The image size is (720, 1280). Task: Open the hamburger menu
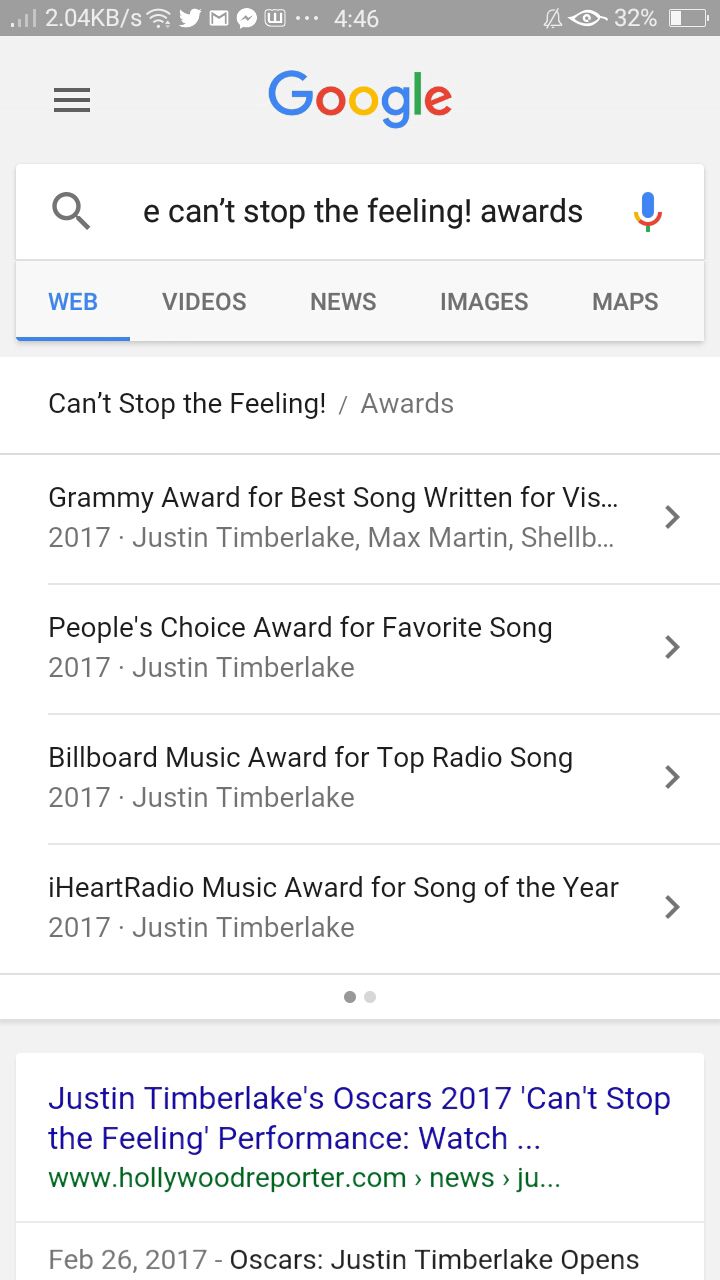(x=72, y=100)
